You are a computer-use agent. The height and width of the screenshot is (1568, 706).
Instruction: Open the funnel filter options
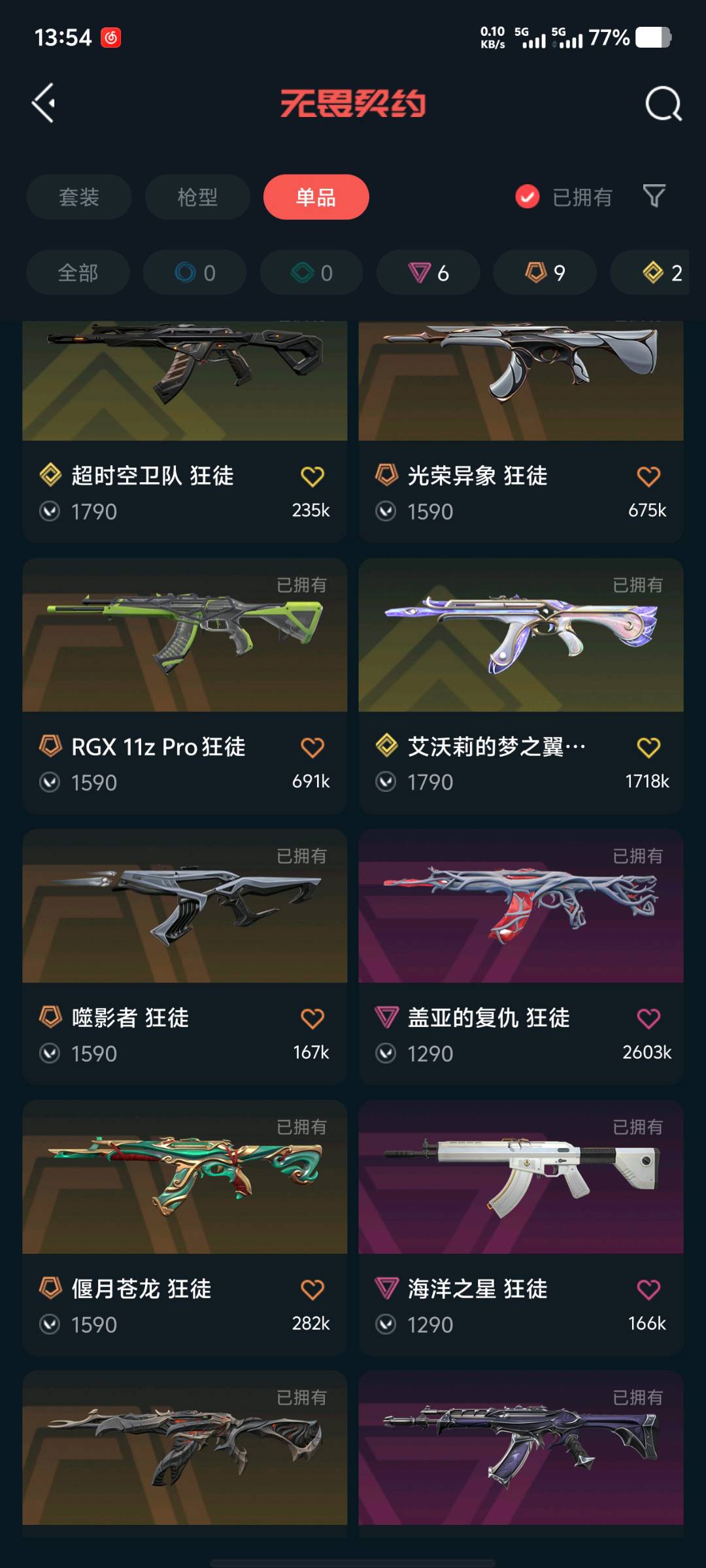[654, 196]
